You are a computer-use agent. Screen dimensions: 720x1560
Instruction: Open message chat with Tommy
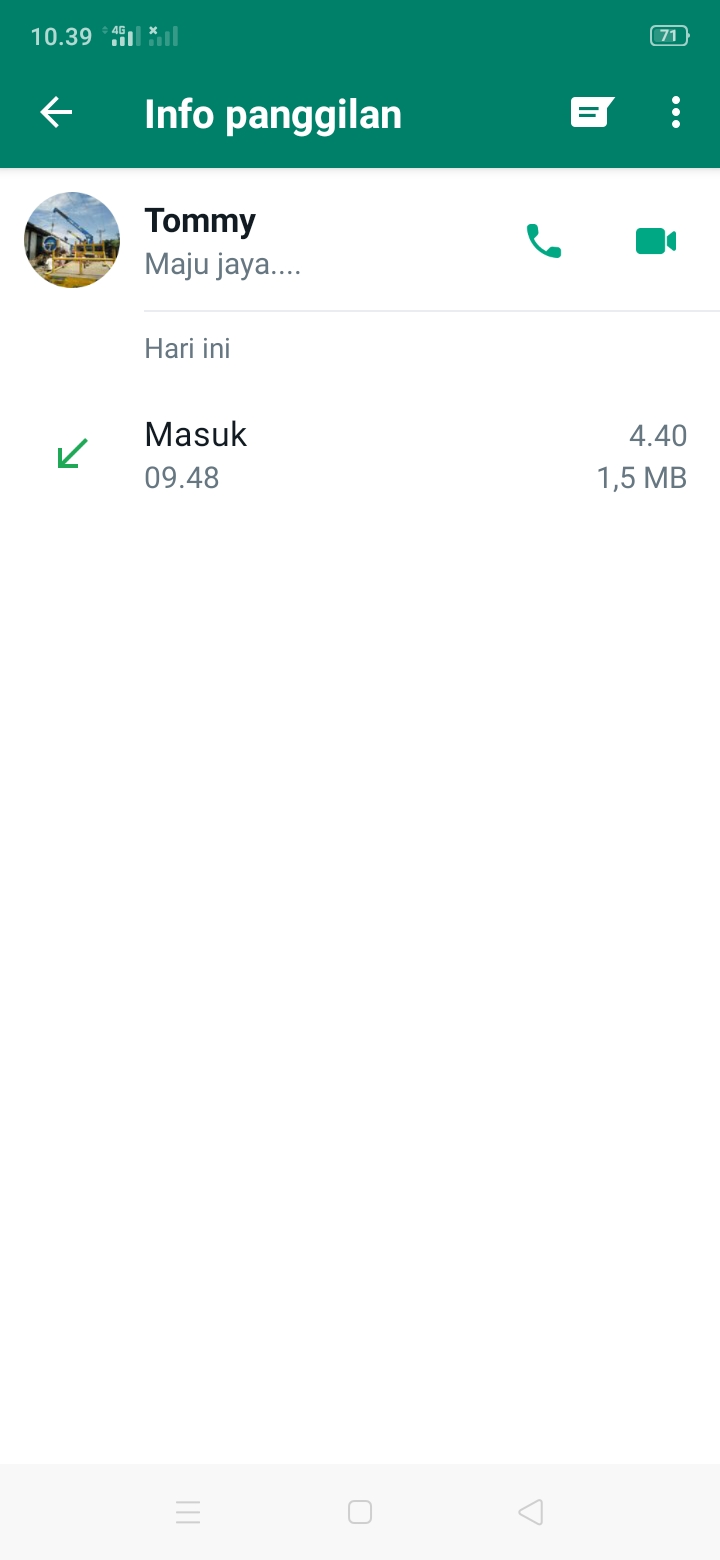point(592,113)
